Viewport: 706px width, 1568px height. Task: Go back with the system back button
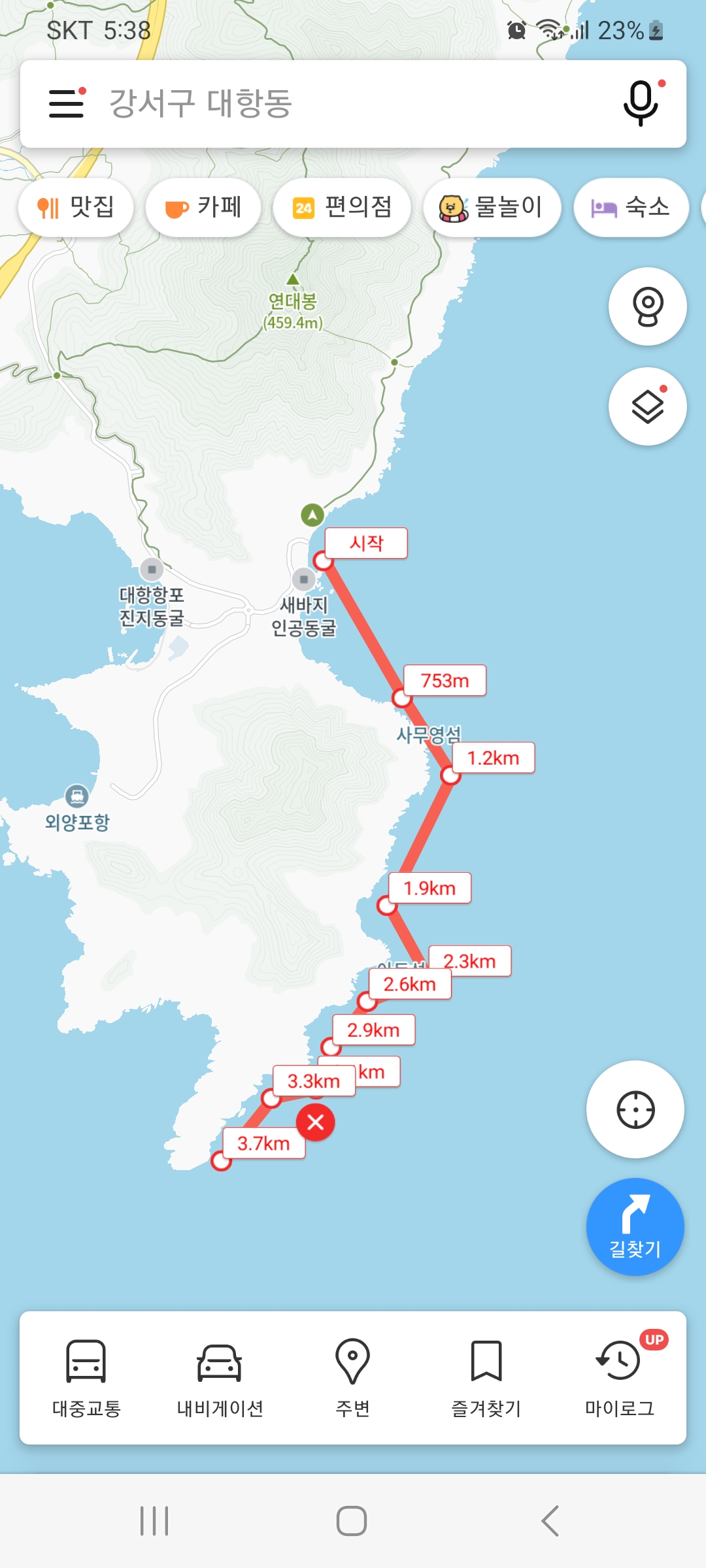click(550, 1521)
